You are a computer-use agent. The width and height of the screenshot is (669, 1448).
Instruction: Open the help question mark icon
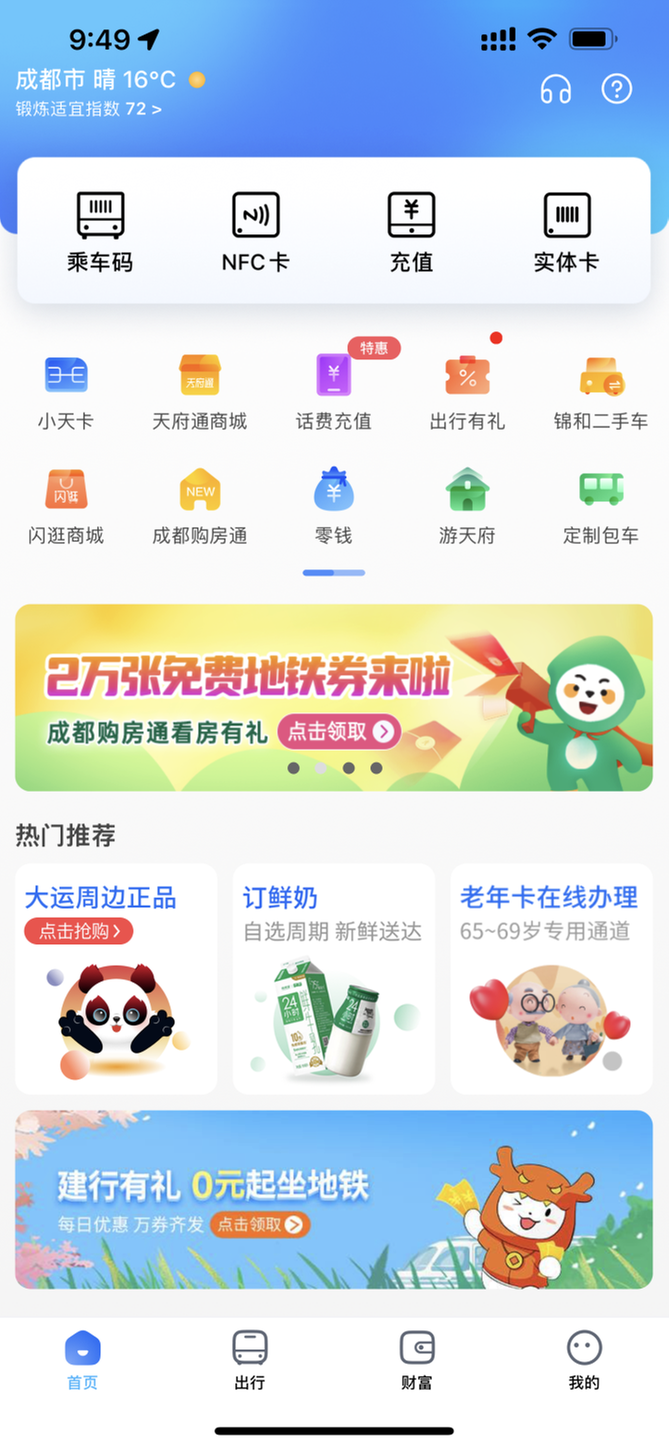pyautogui.click(x=617, y=89)
